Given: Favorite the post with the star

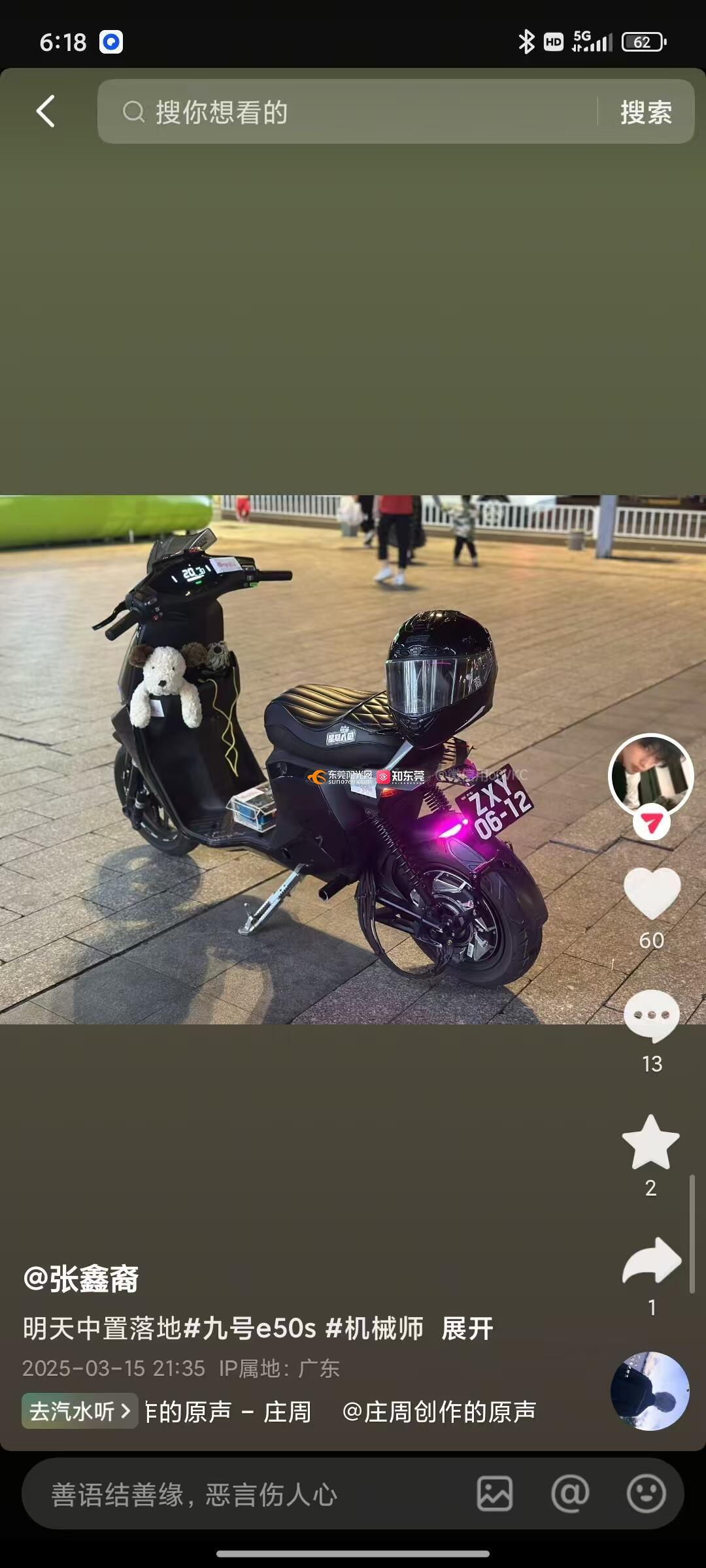Looking at the screenshot, I should pos(651,1142).
